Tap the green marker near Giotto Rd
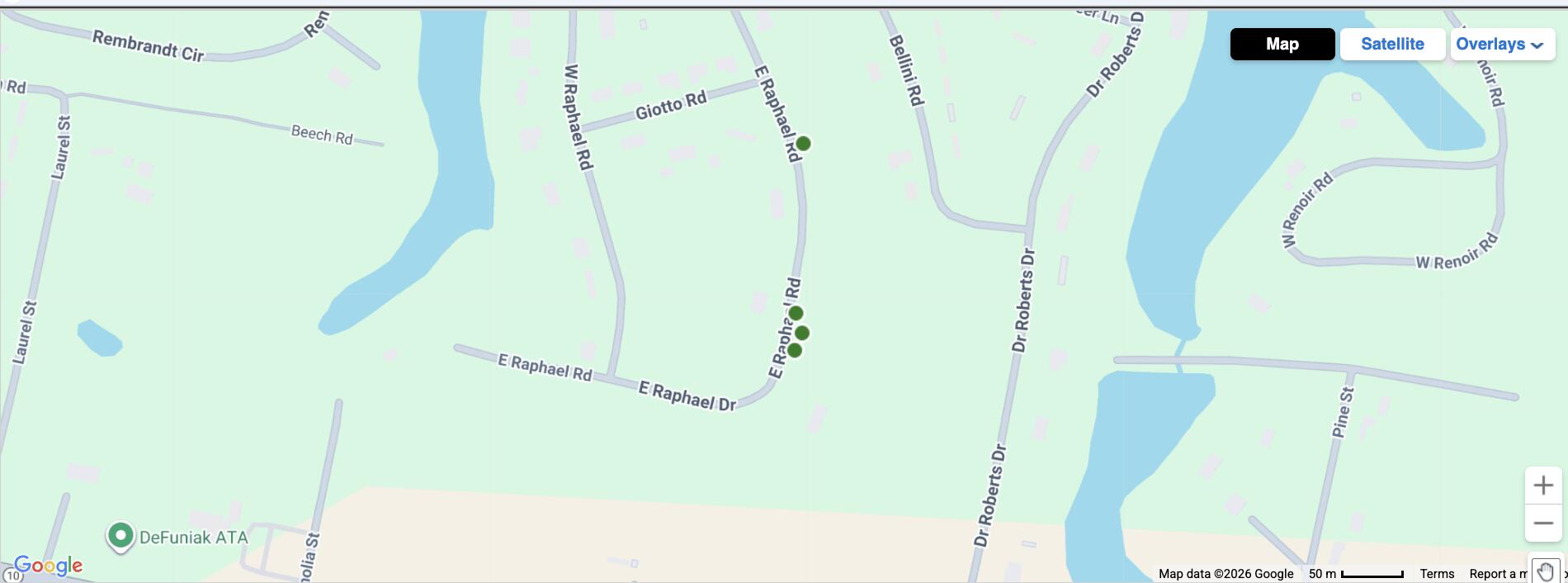 [803, 144]
